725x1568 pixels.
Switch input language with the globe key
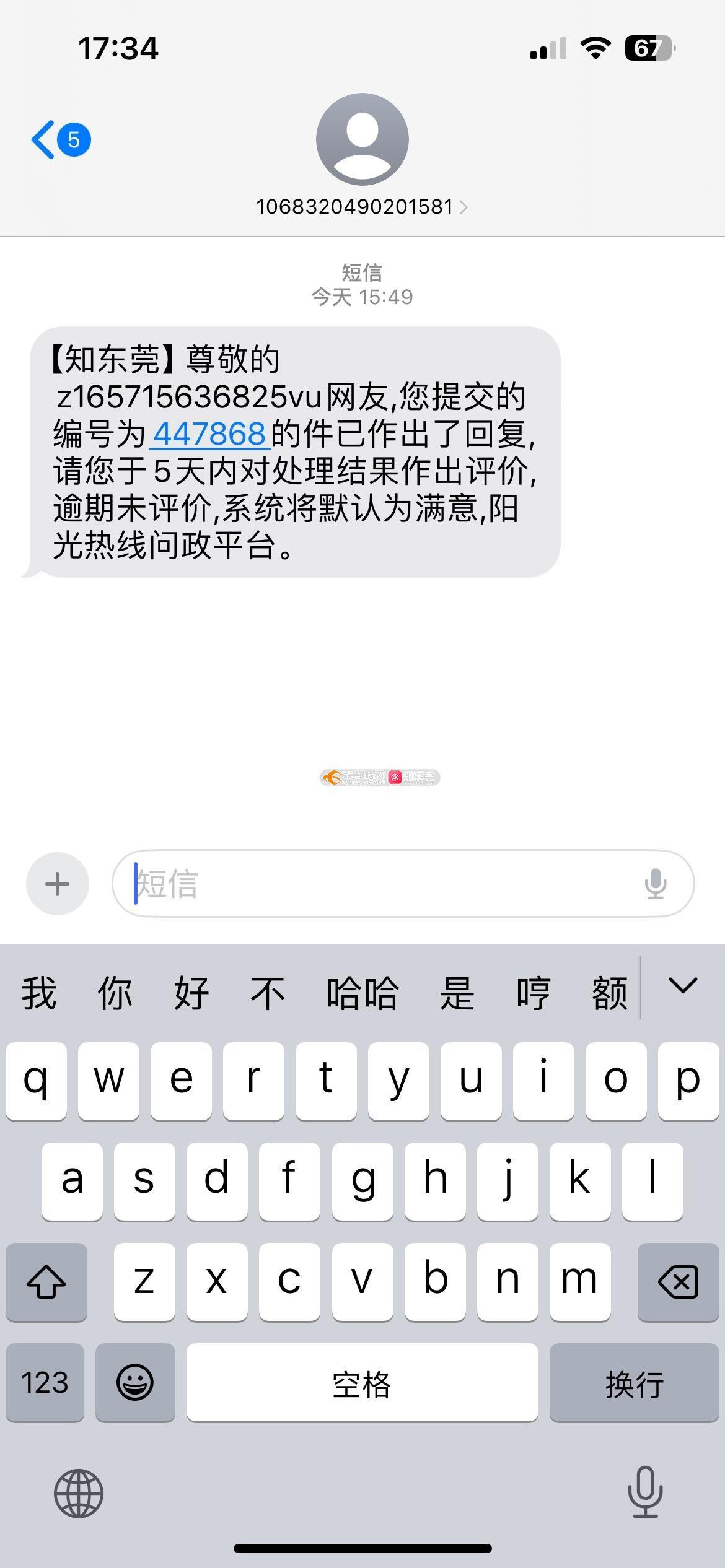(79, 1494)
